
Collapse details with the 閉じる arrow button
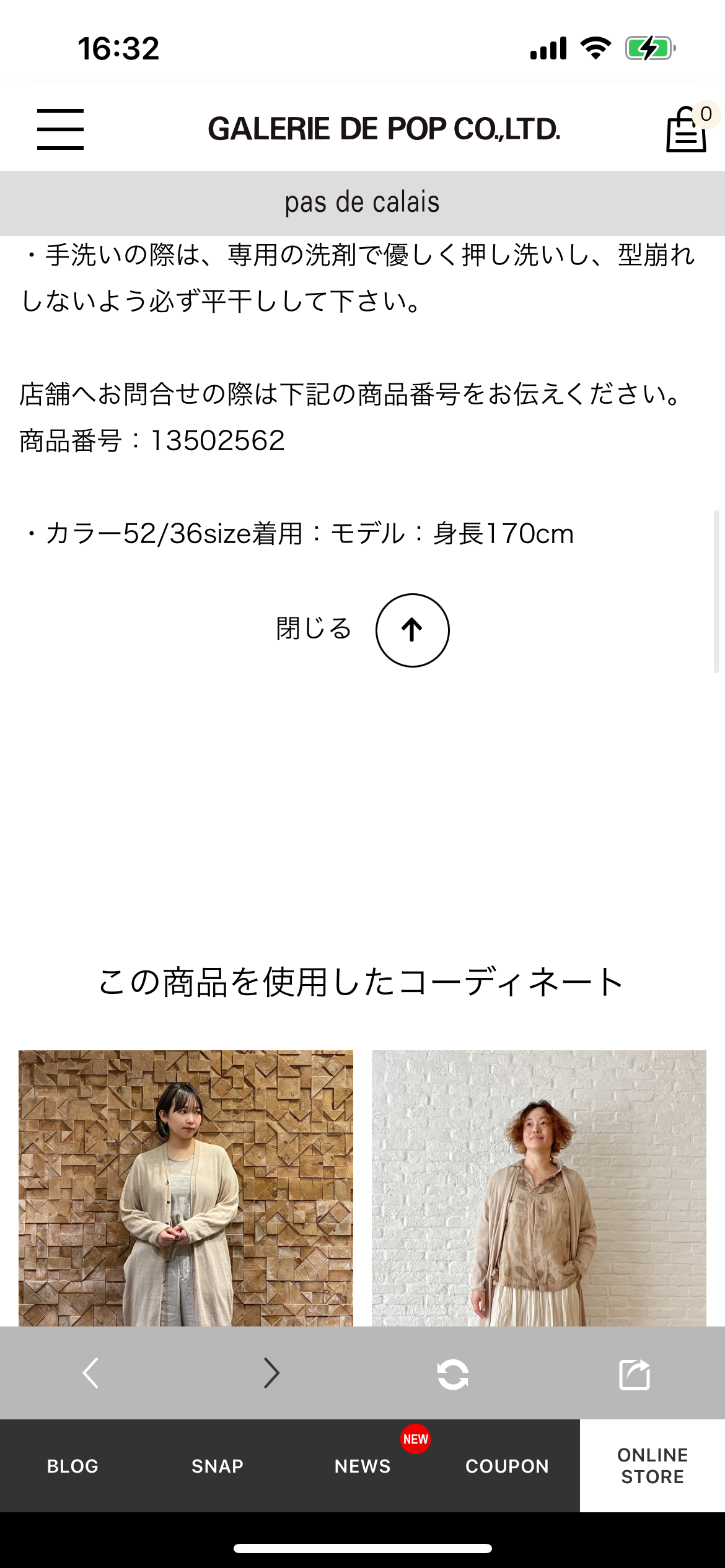[412, 630]
